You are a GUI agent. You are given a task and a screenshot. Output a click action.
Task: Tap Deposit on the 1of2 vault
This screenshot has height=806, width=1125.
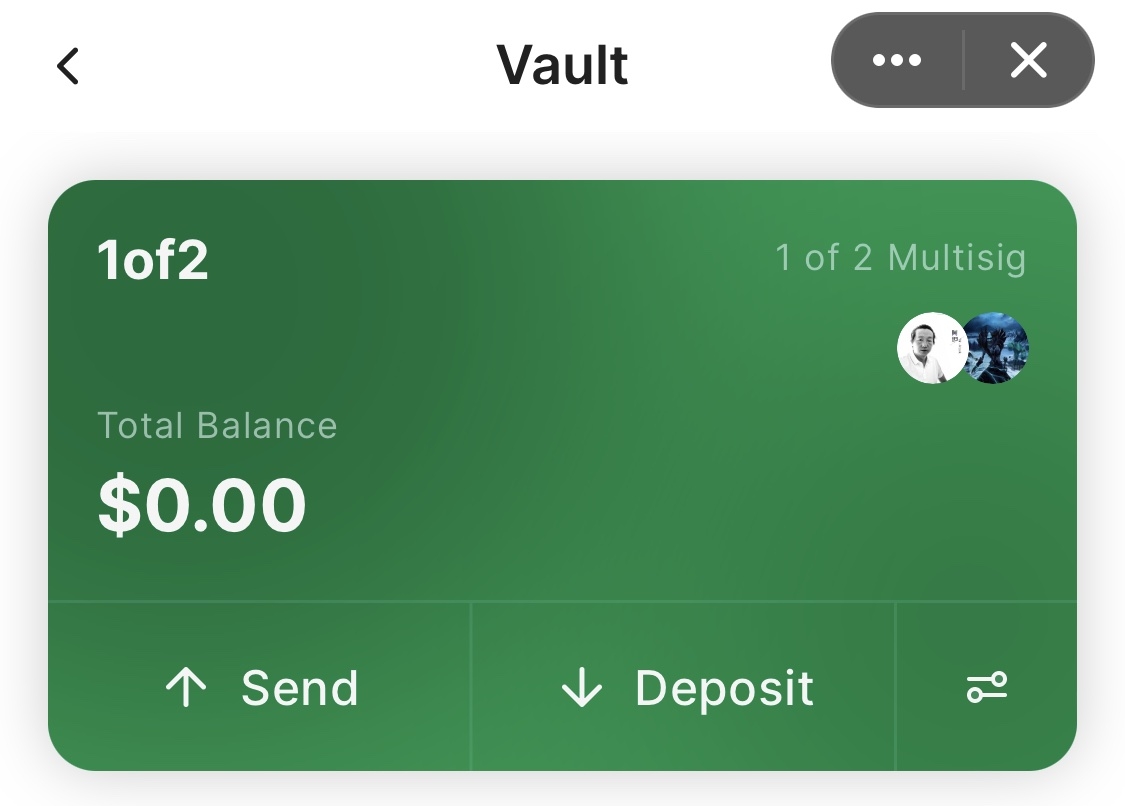click(684, 688)
